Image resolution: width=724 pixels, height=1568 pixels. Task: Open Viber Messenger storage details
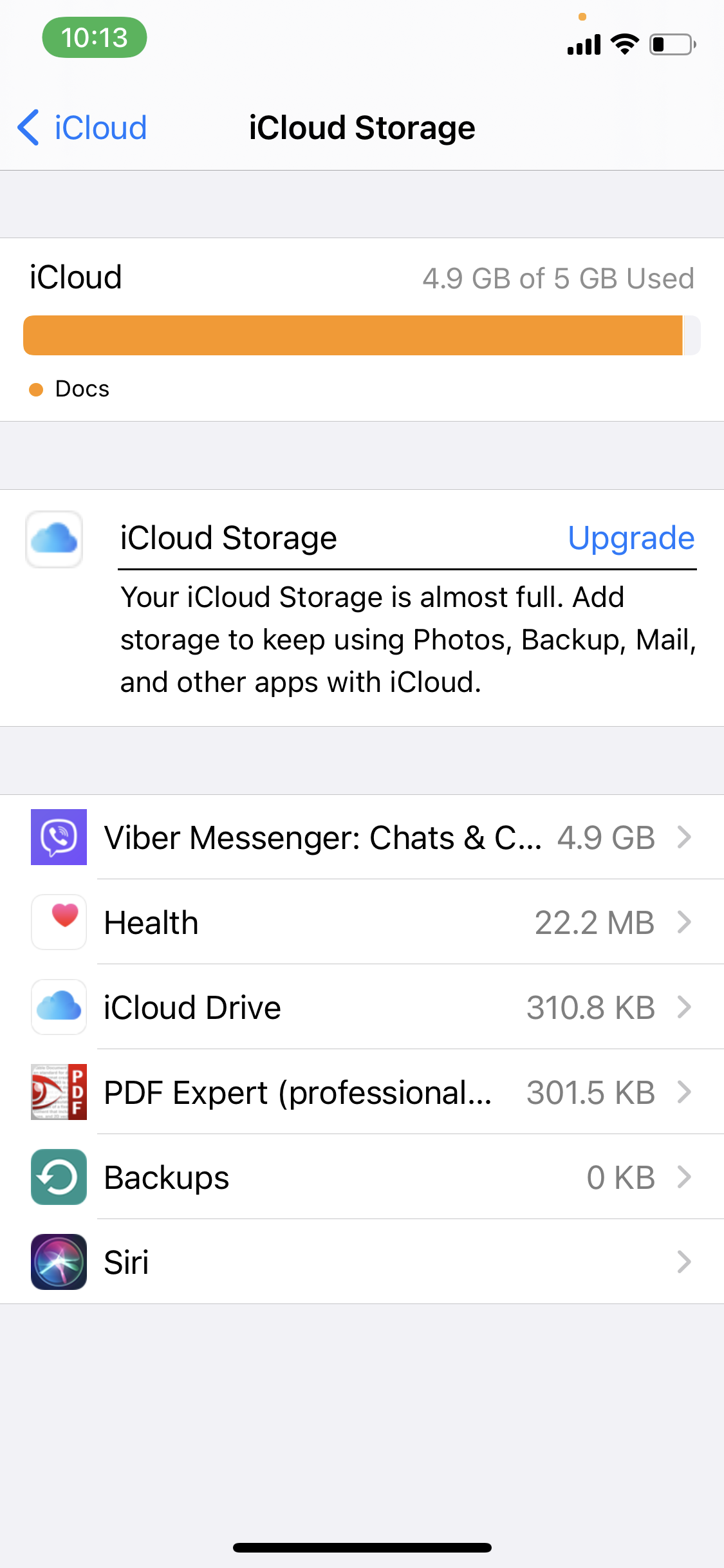(x=362, y=837)
